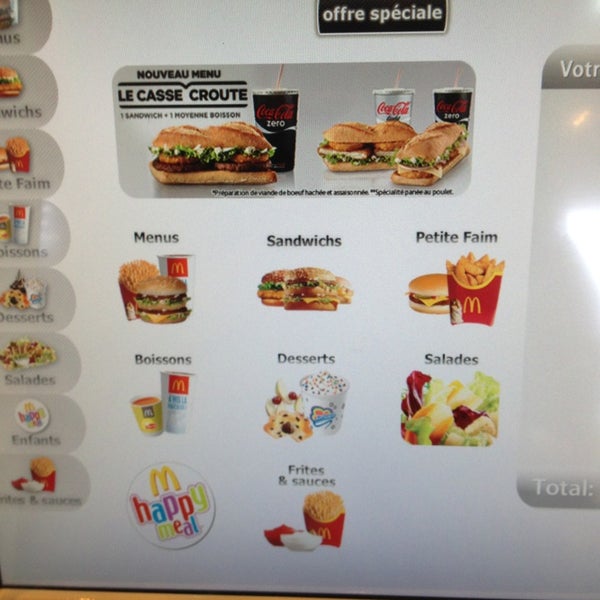Viewport: 600px width, 600px height.
Task: Switch to Petite Faim in the sidebar
Action: (24, 162)
